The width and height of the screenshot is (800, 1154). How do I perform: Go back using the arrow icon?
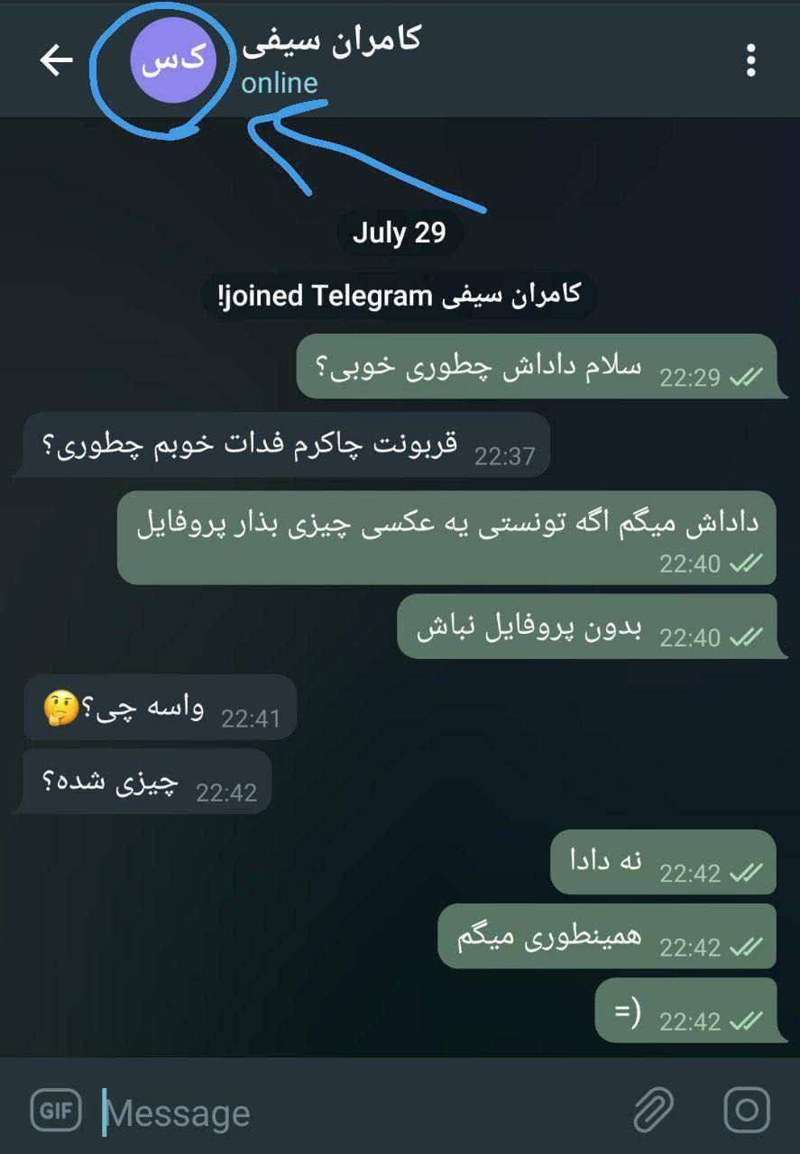(56, 61)
